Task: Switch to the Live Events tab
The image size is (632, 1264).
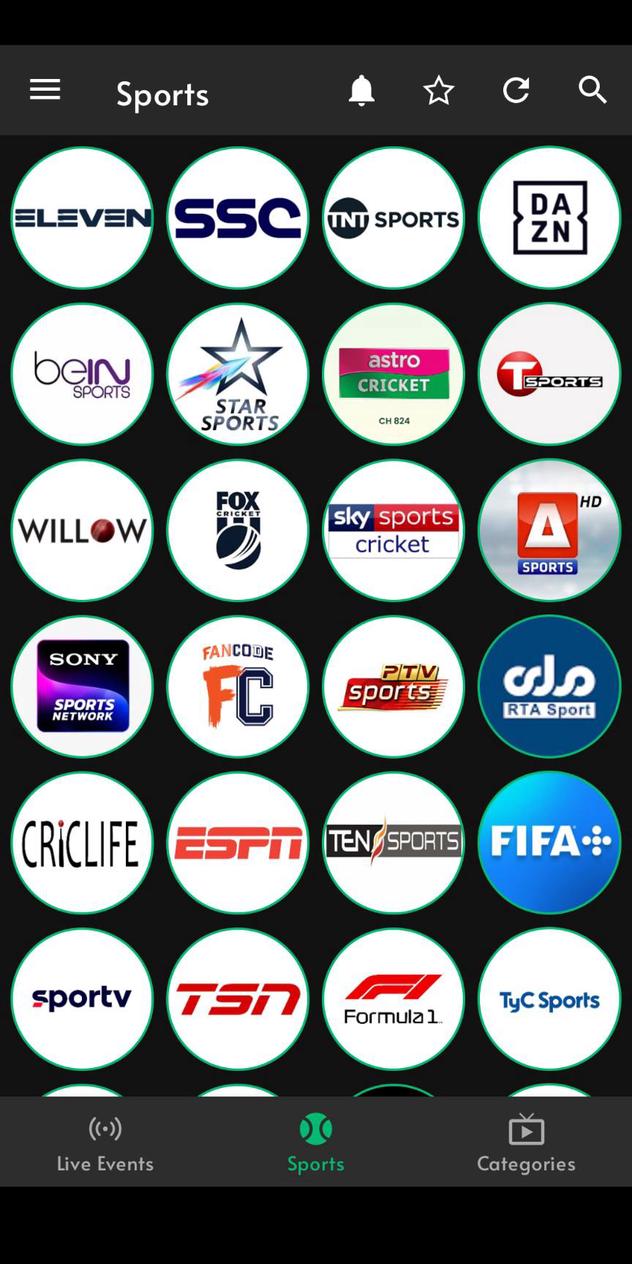Action: (105, 1143)
